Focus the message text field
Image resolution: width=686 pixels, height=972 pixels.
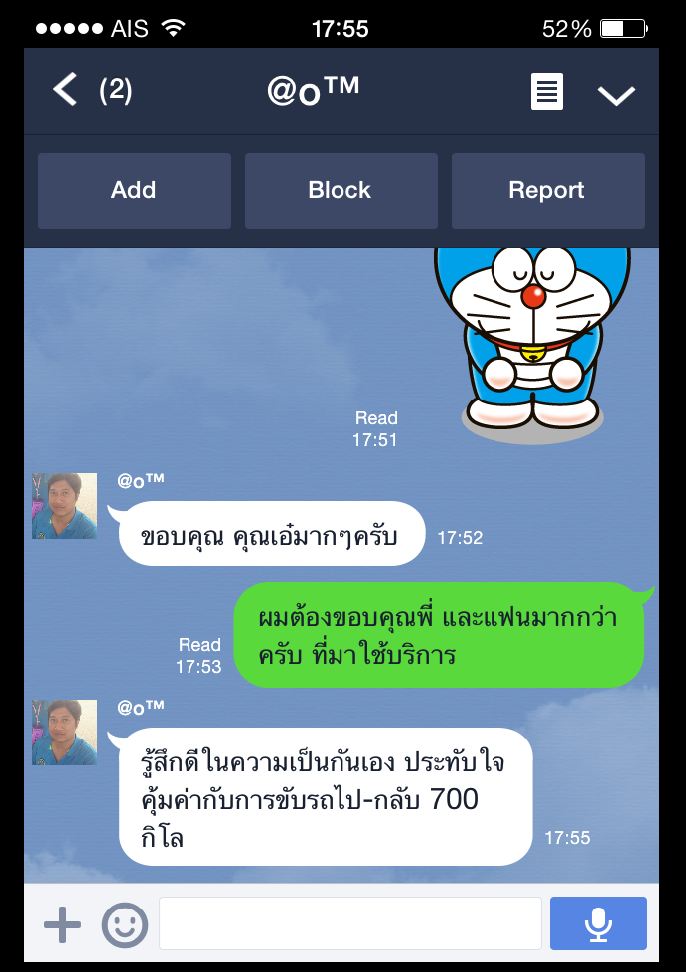[x=350, y=923]
